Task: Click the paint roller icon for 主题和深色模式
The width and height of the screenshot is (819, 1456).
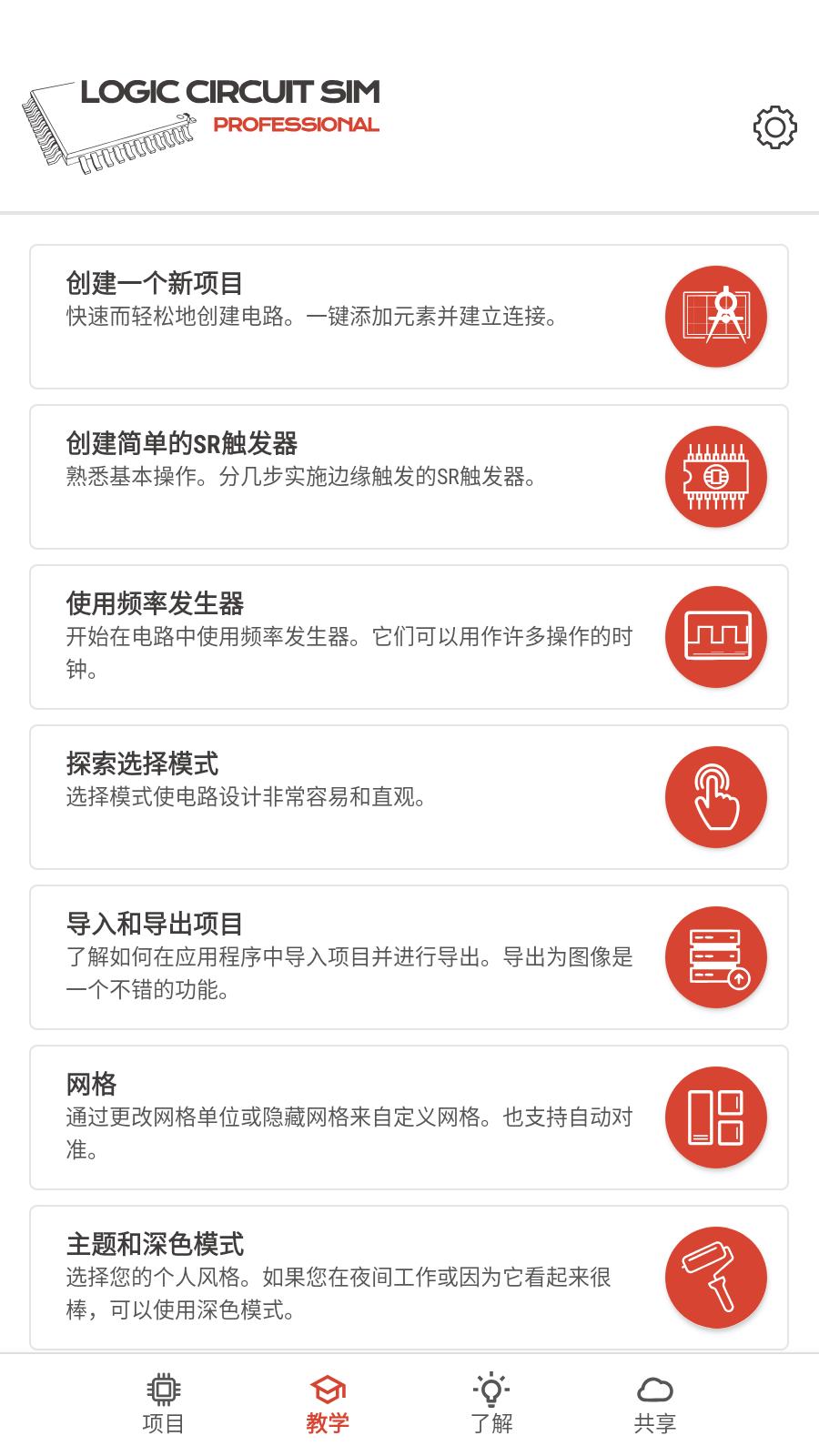Action: (x=716, y=1276)
